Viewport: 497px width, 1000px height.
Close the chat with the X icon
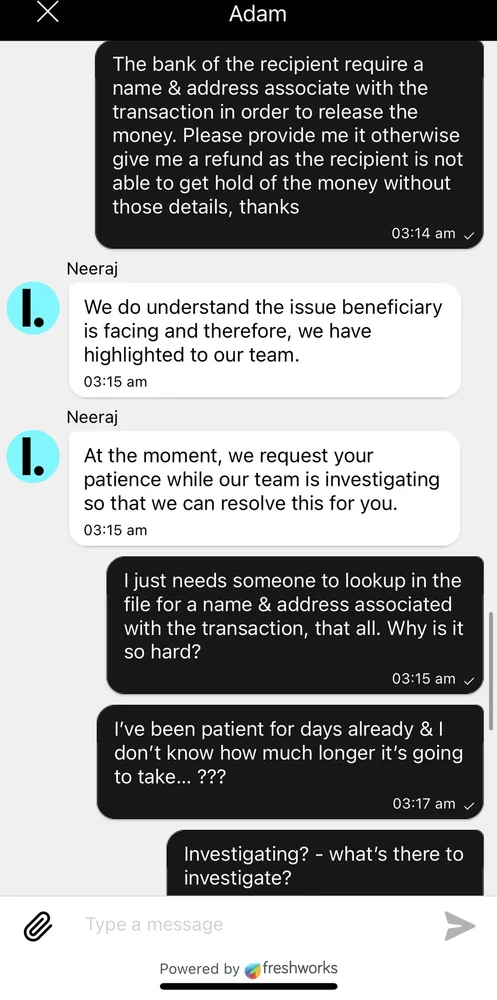48,12
